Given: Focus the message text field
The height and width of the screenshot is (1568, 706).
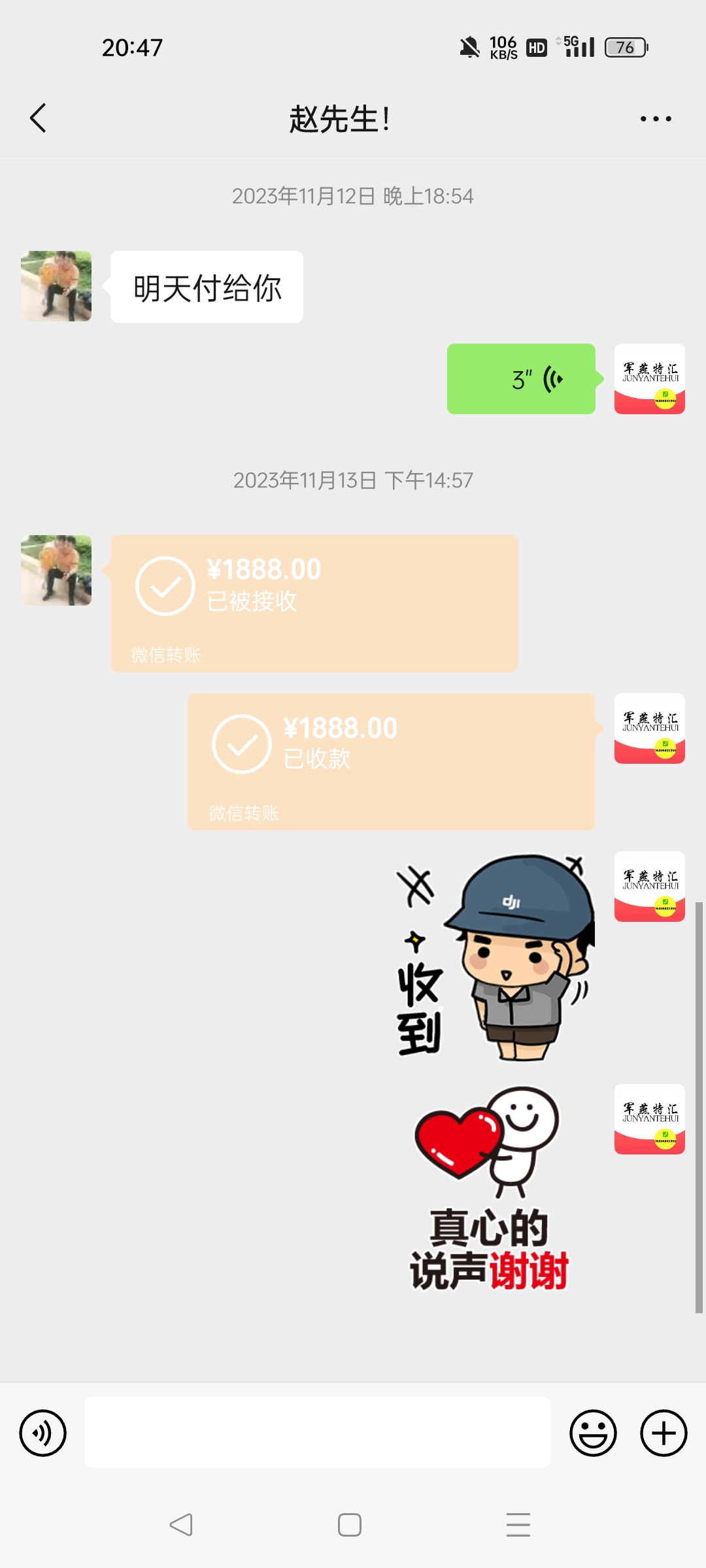Looking at the screenshot, I should (318, 1432).
